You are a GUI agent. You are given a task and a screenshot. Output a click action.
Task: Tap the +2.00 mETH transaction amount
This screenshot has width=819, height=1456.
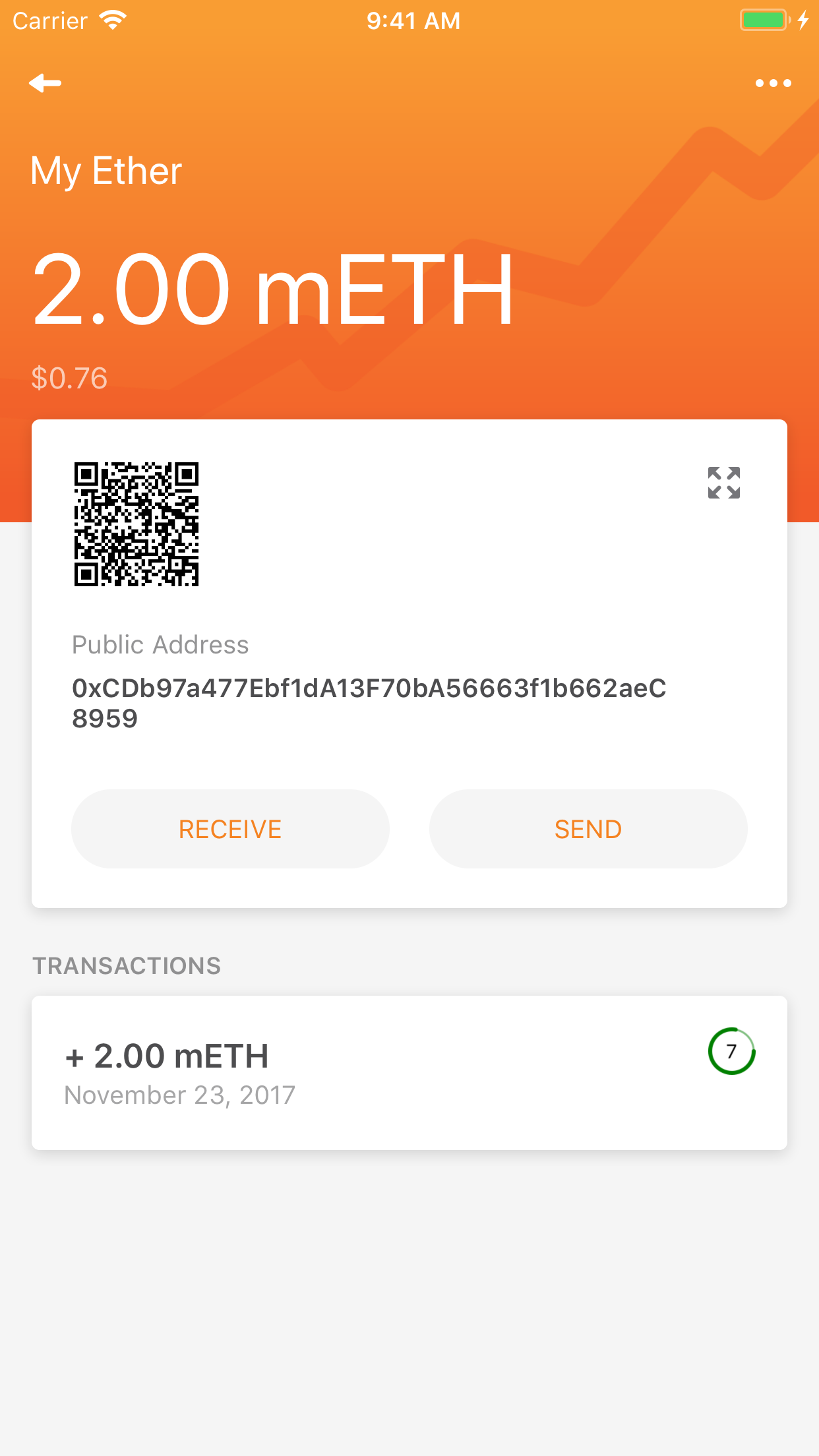coord(167,1055)
